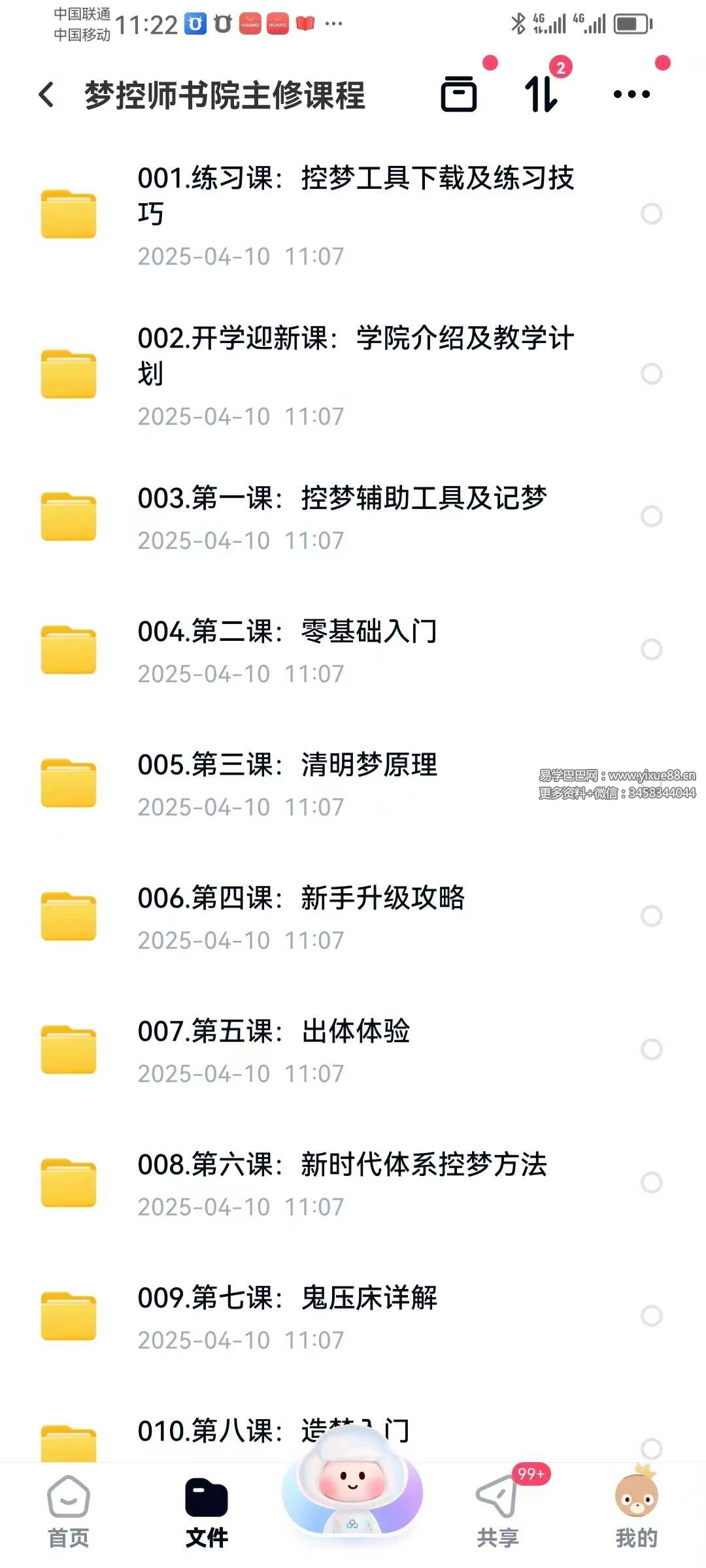Select the 001.练习课 folder circle
Viewport: 706px width, 1568px height.
tap(651, 214)
